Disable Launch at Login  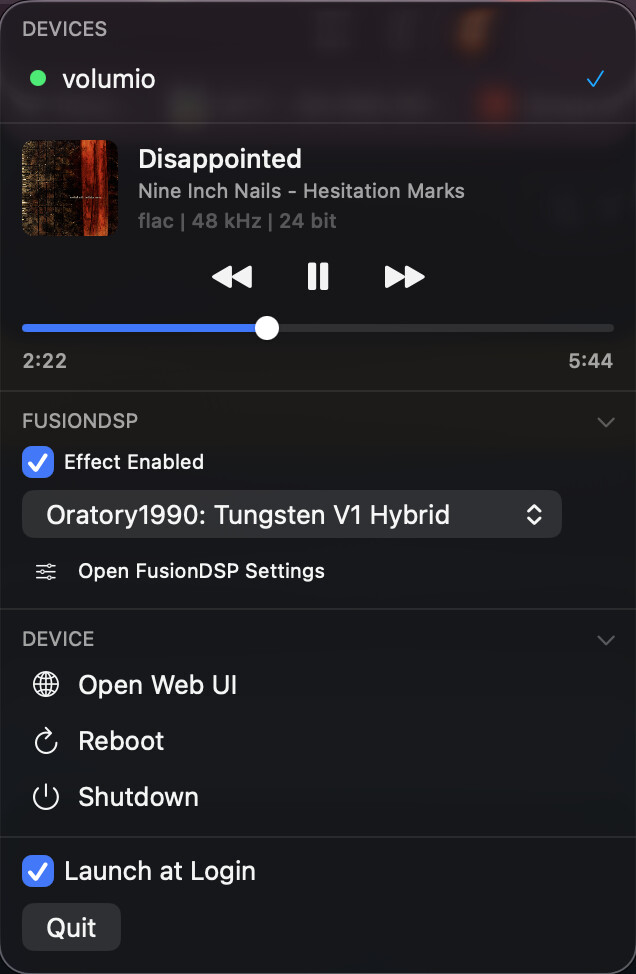[38, 871]
